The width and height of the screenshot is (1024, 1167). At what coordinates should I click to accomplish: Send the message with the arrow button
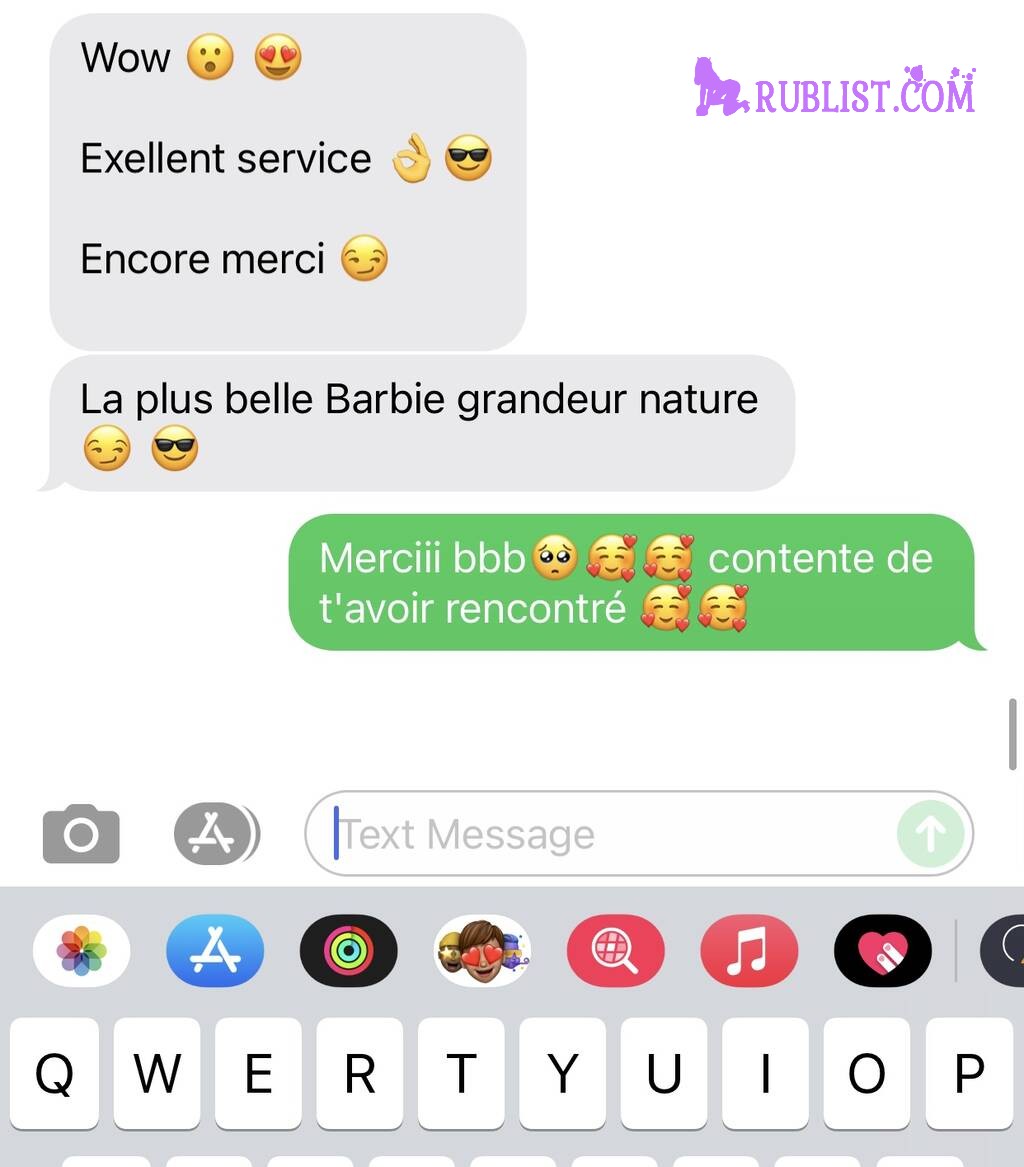[x=930, y=834]
